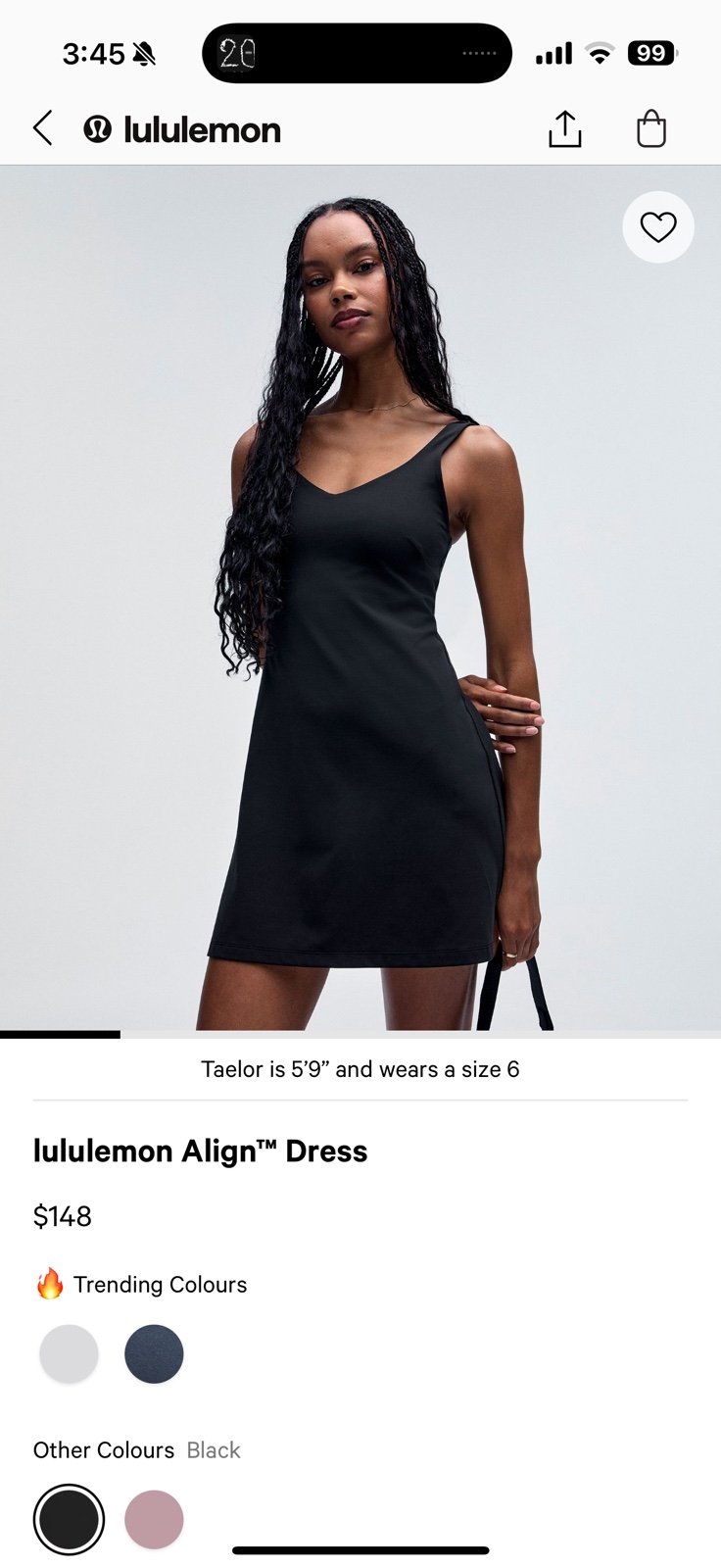Share this Align Dress product

(x=565, y=128)
